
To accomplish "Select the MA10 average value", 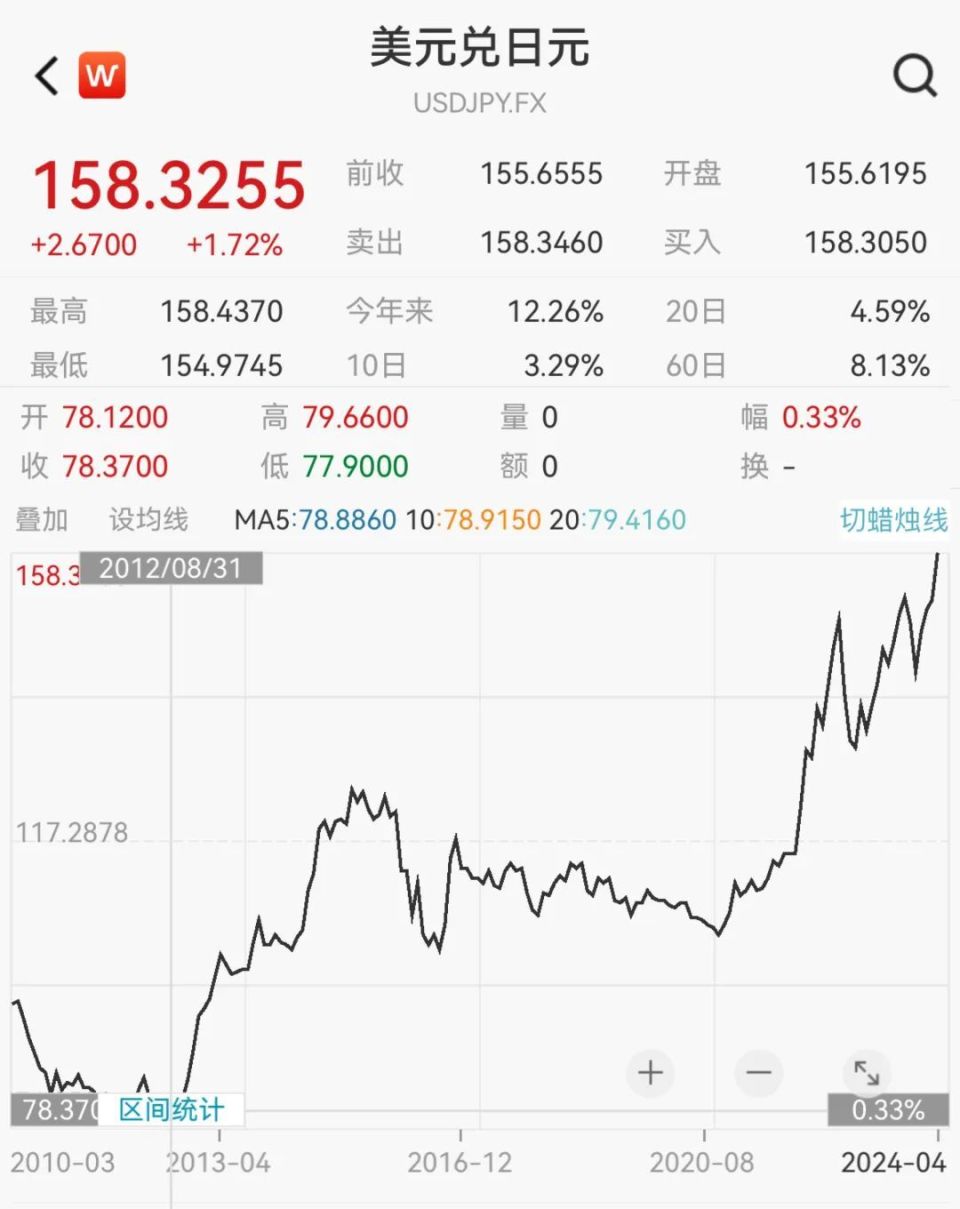I will (489, 520).
